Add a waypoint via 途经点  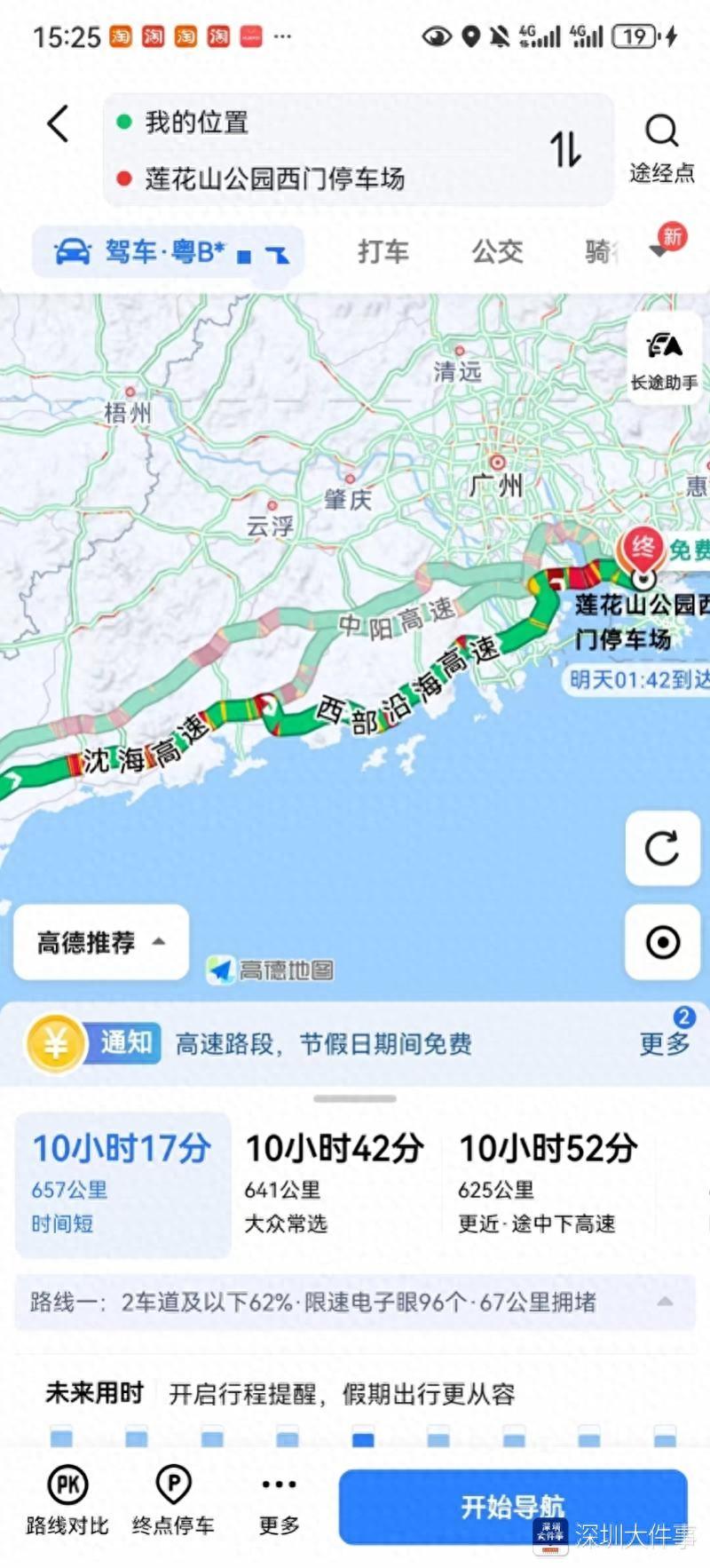coord(661,148)
